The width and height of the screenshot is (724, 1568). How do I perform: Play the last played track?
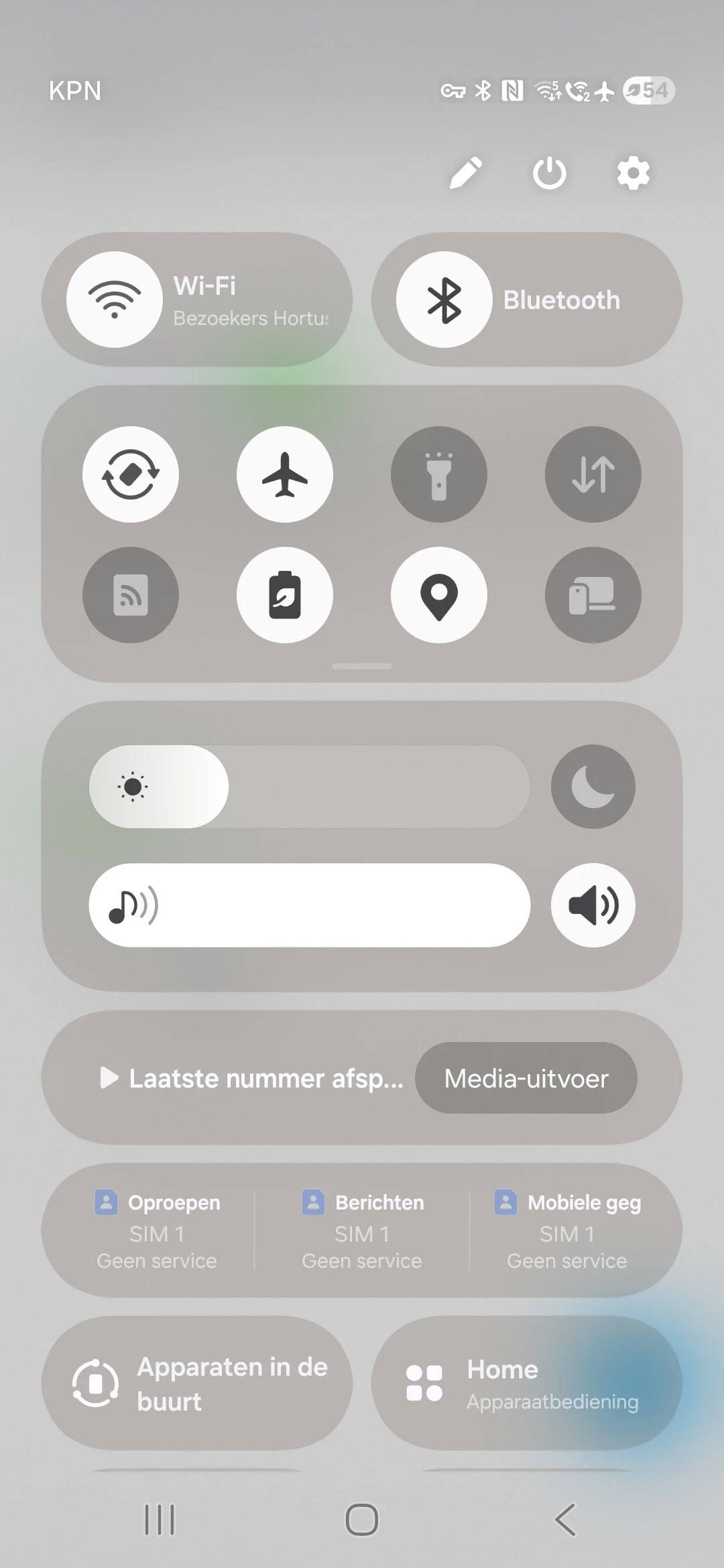point(251,1078)
